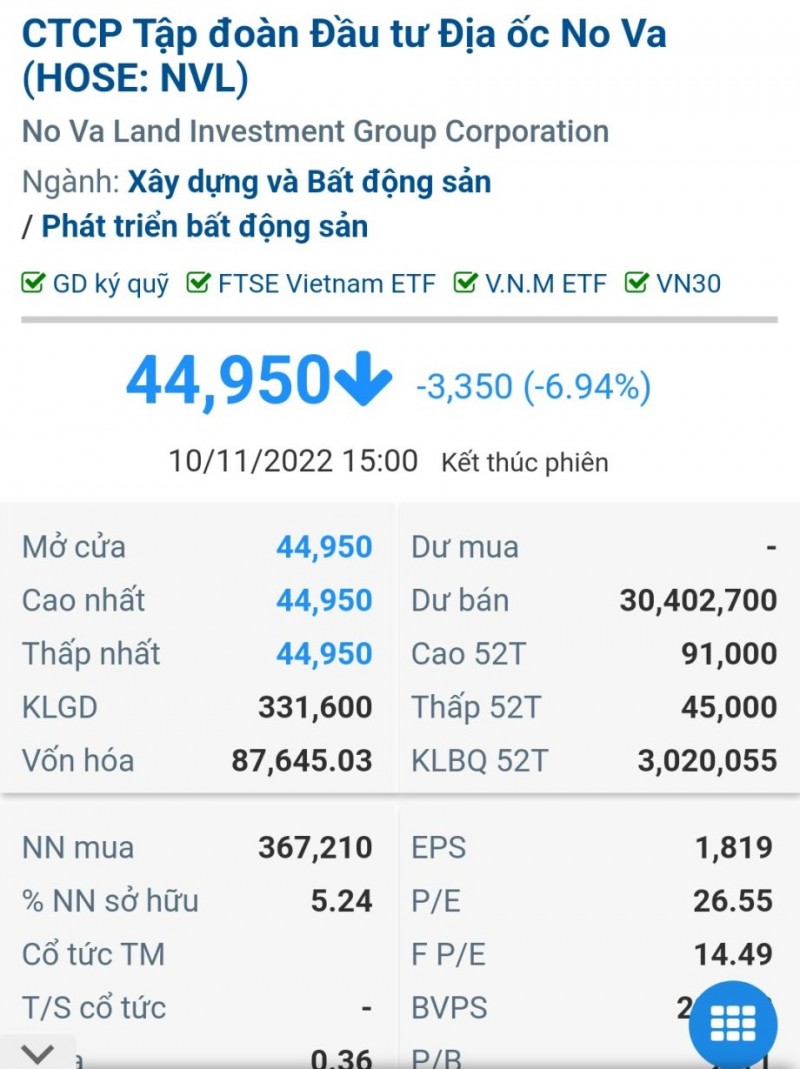Viewport: 800px width, 1069px height.
Task: Open the floating grid menu button
Action: coord(733,1022)
